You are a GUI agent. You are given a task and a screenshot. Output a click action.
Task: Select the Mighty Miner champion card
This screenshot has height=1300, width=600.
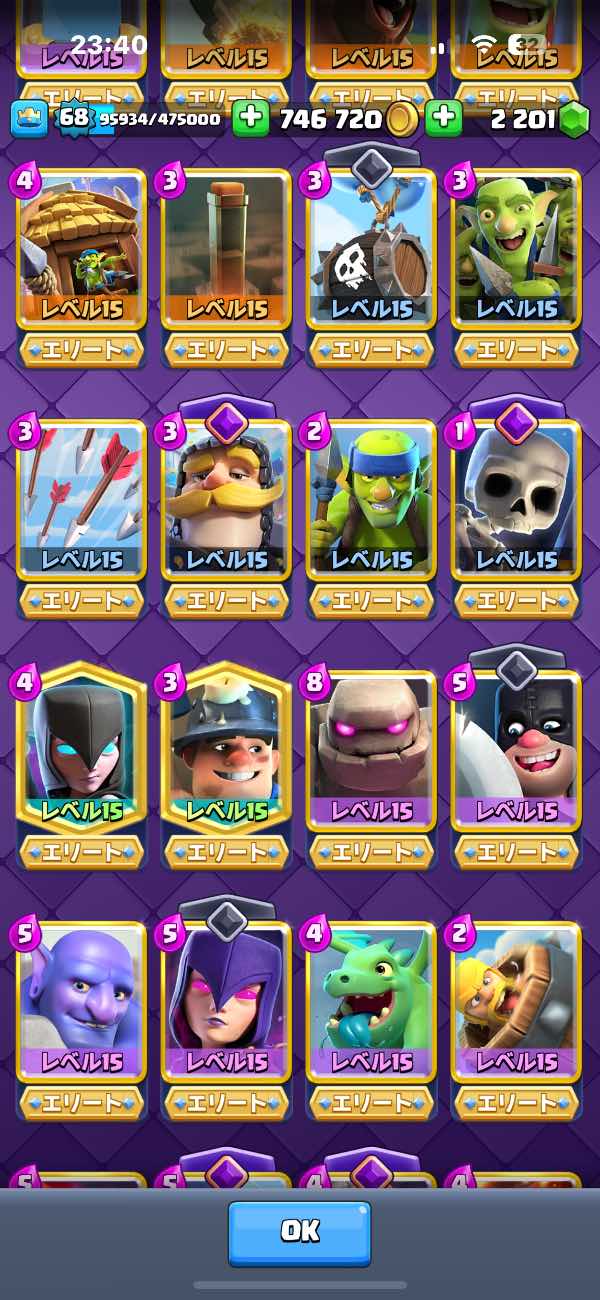tap(226, 752)
